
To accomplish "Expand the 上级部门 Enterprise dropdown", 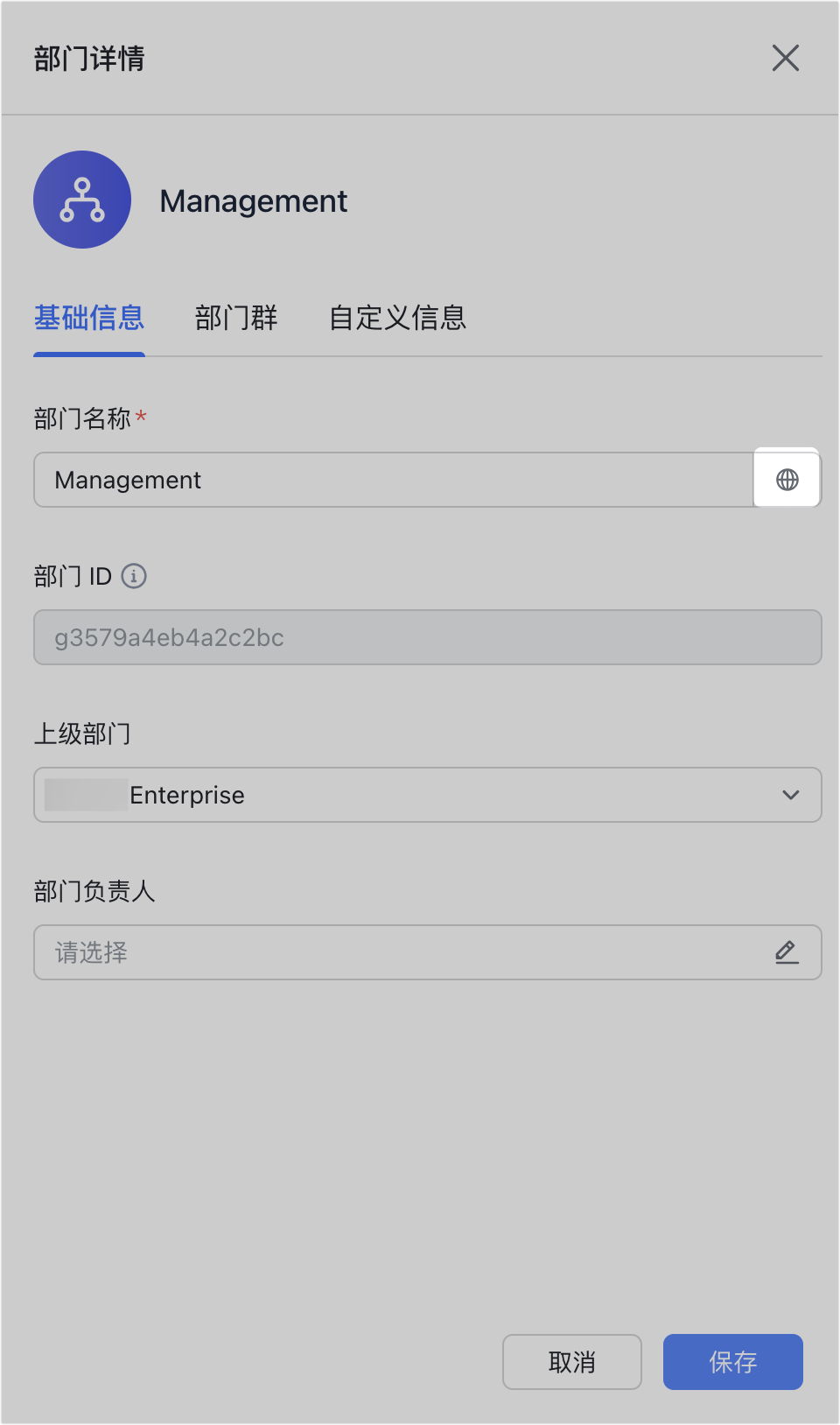I will pos(428,795).
